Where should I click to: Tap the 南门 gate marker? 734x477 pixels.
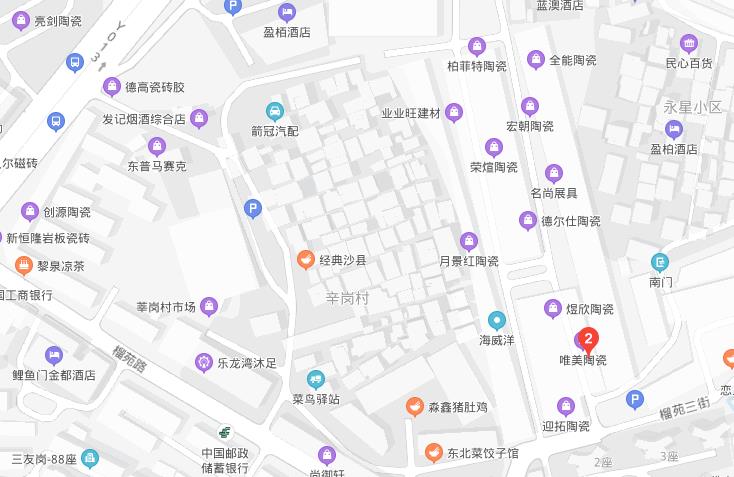coord(660,263)
